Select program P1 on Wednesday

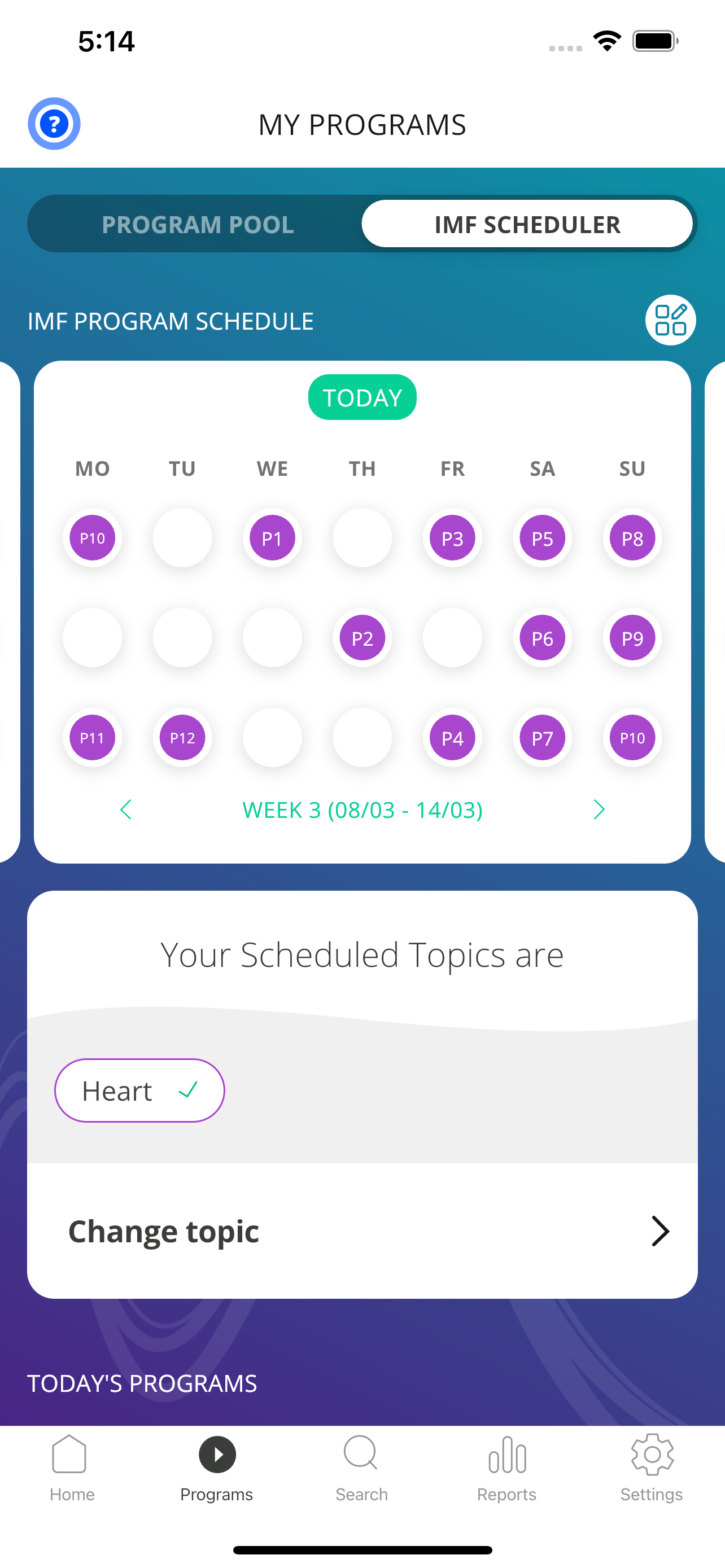272,537
